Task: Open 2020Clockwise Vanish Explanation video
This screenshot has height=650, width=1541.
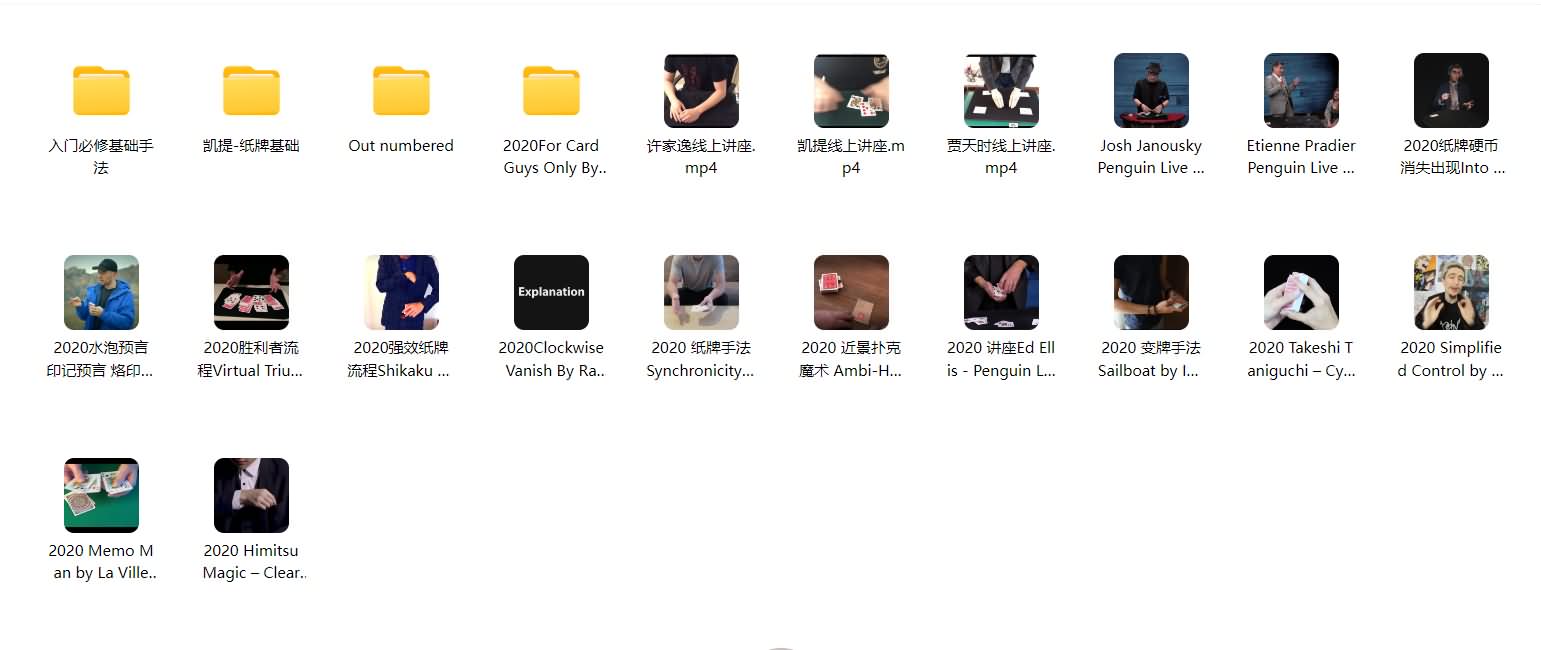Action: click(551, 292)
